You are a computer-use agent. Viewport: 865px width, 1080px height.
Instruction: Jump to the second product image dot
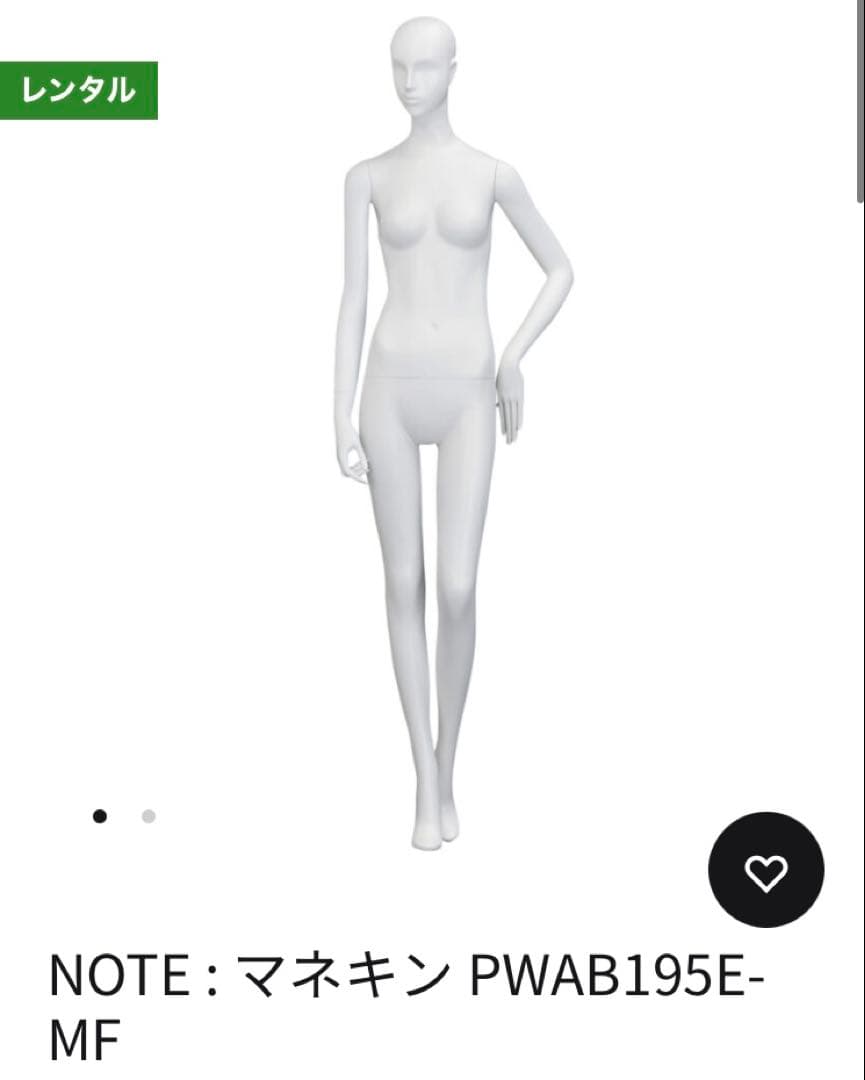point(149,816)
